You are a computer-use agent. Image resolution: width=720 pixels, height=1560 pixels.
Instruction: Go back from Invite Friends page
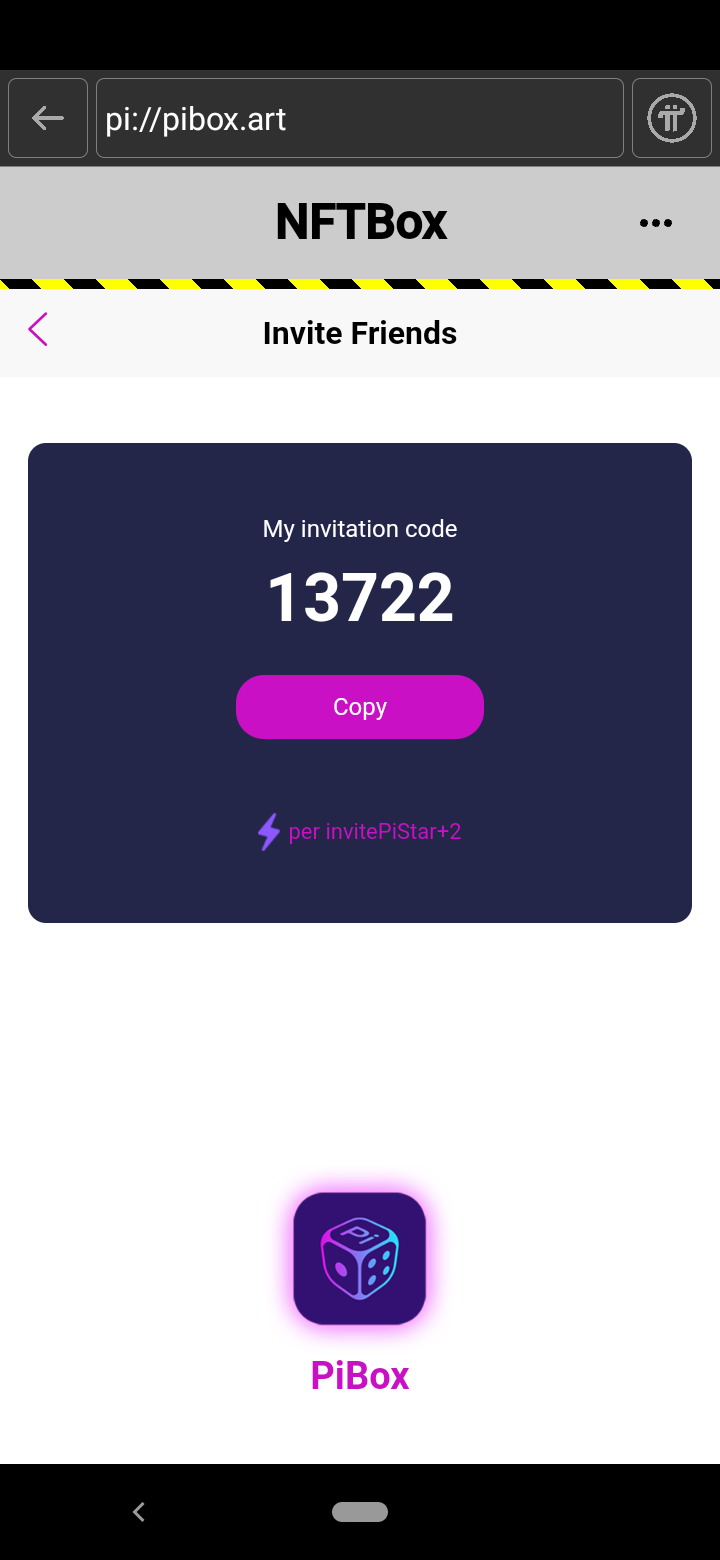[38, 330]
